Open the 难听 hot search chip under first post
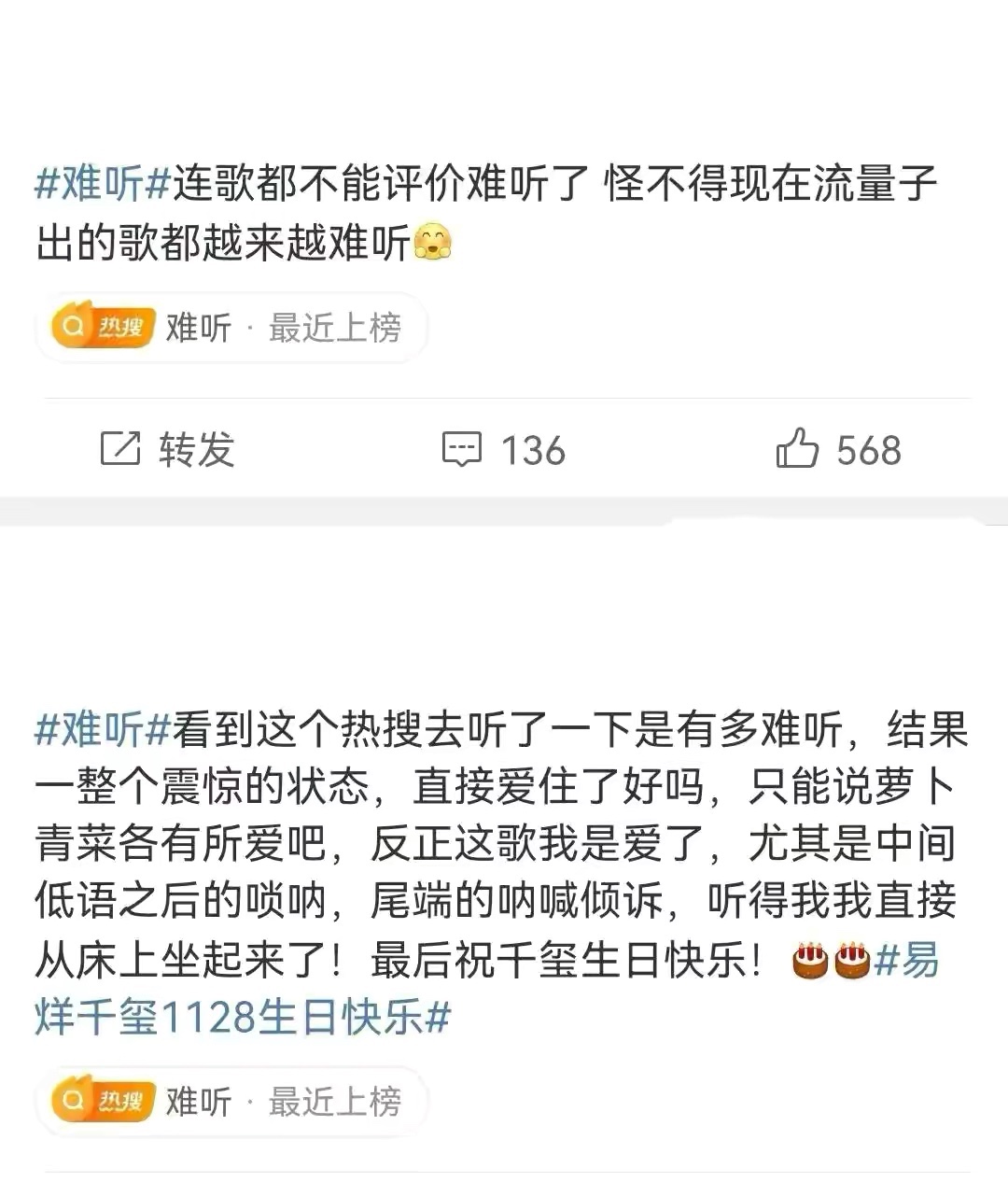Viewport: 1008px width, 1182px height. pyautogui.click(x=231, y=328)
